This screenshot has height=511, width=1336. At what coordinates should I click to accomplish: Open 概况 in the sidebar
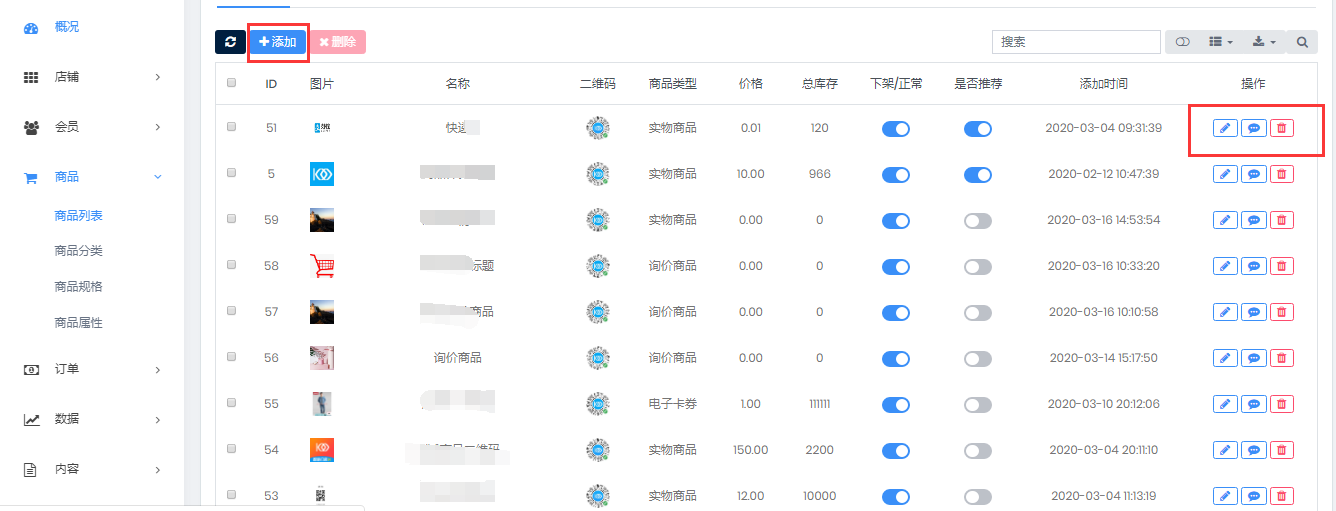(67, 27)
